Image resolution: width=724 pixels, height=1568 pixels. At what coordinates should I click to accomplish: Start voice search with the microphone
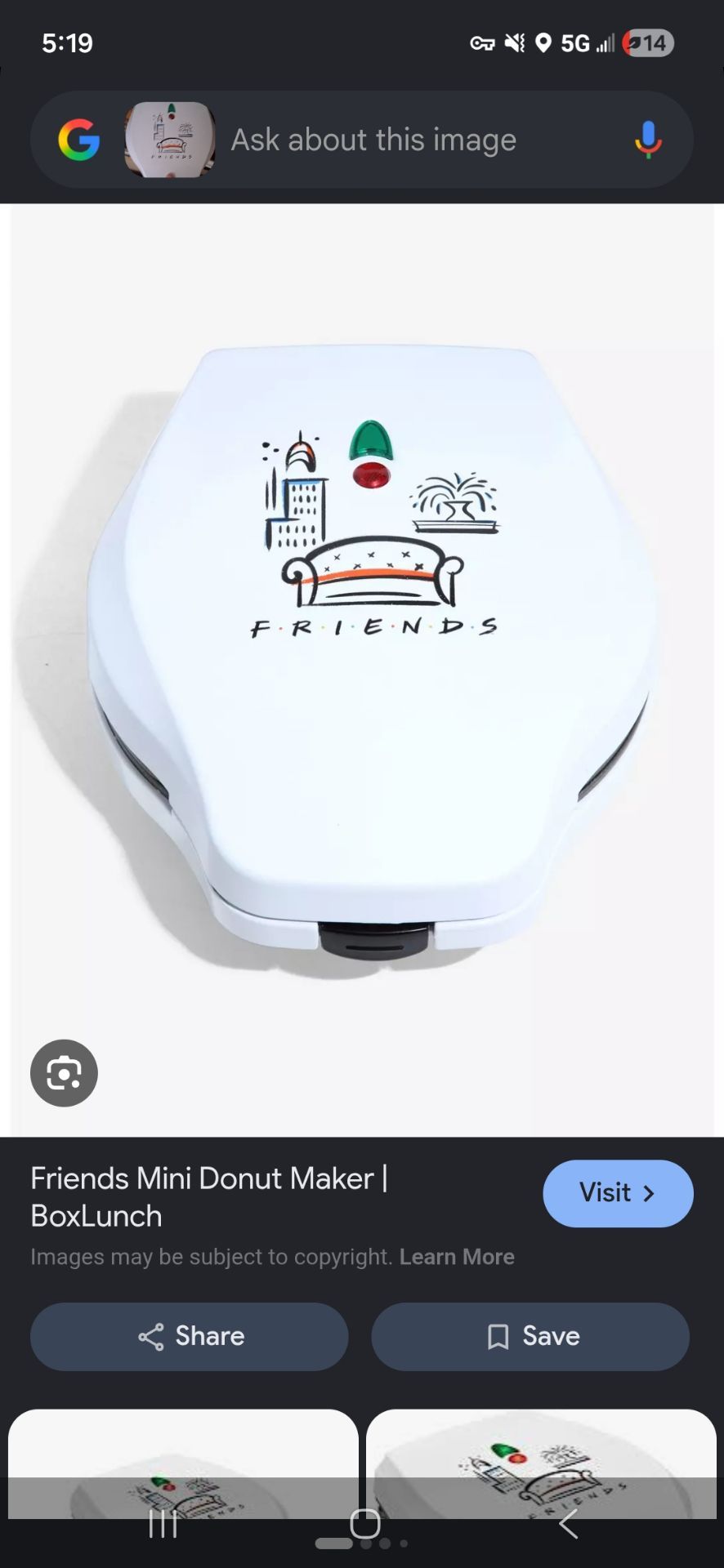648,140
